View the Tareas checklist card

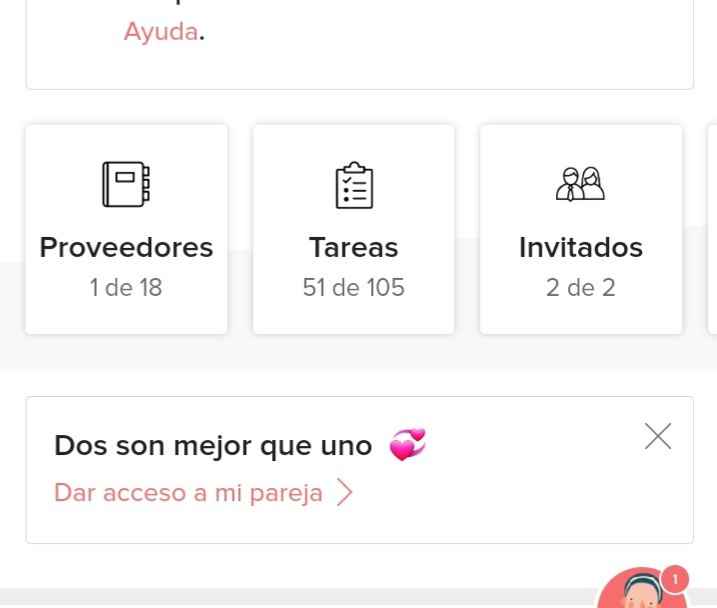(353, 229)
